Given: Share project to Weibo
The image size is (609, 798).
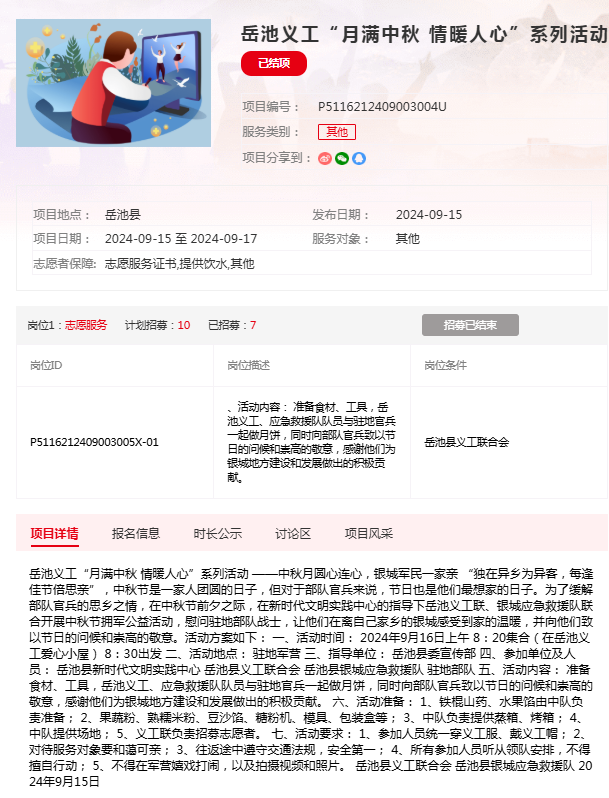Looking at the screenshot, I should pyautogui.click(x=325, y=158).
